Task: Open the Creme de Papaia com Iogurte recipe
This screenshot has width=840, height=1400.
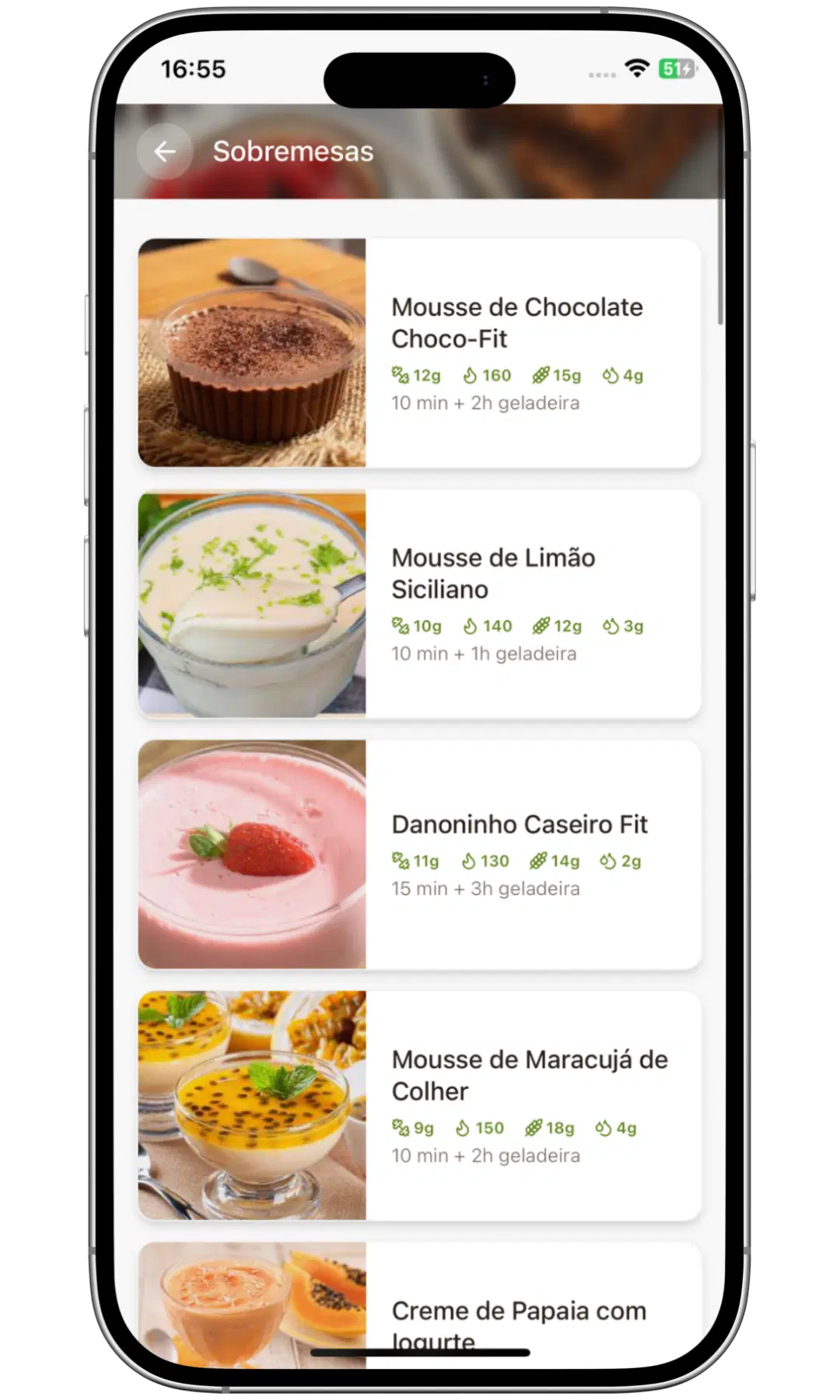Action: pos(419,1305)
